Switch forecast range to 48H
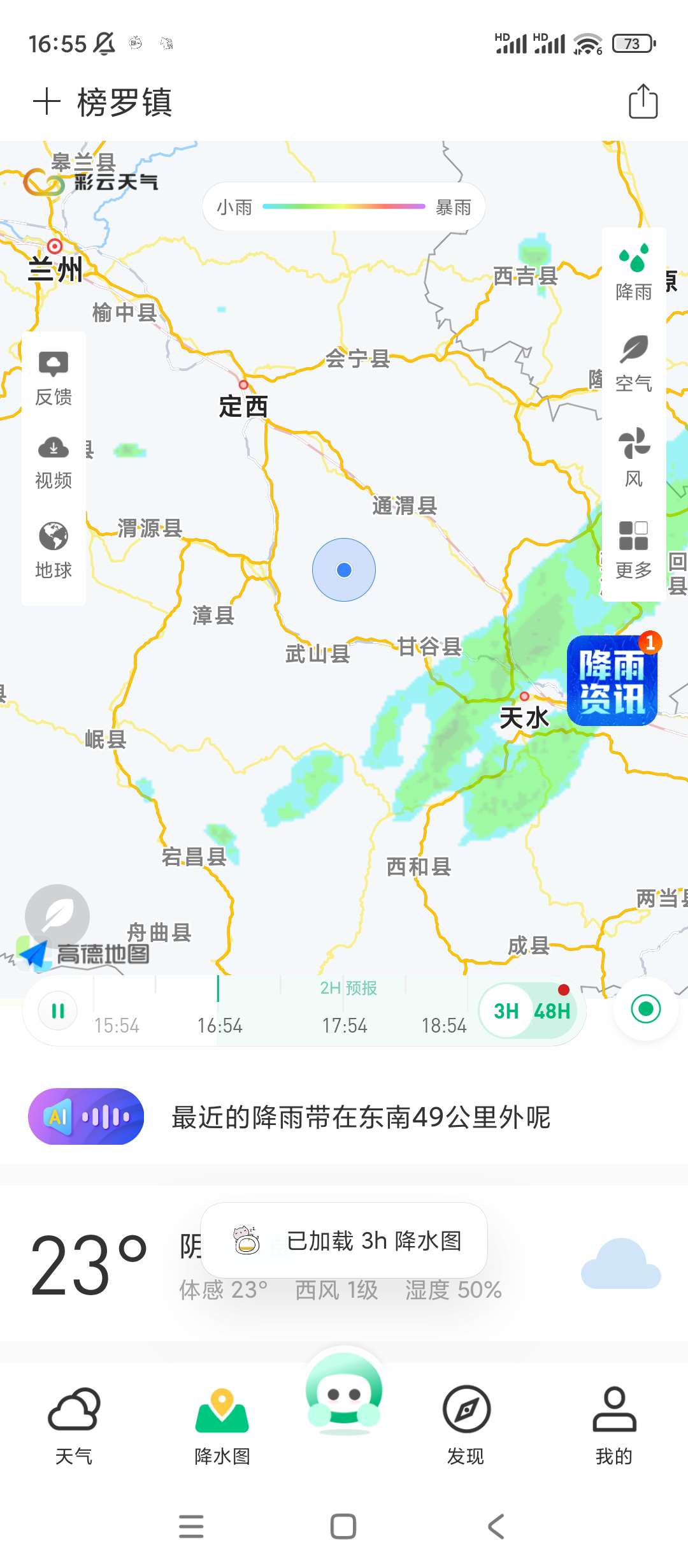 click(552, 1011)
